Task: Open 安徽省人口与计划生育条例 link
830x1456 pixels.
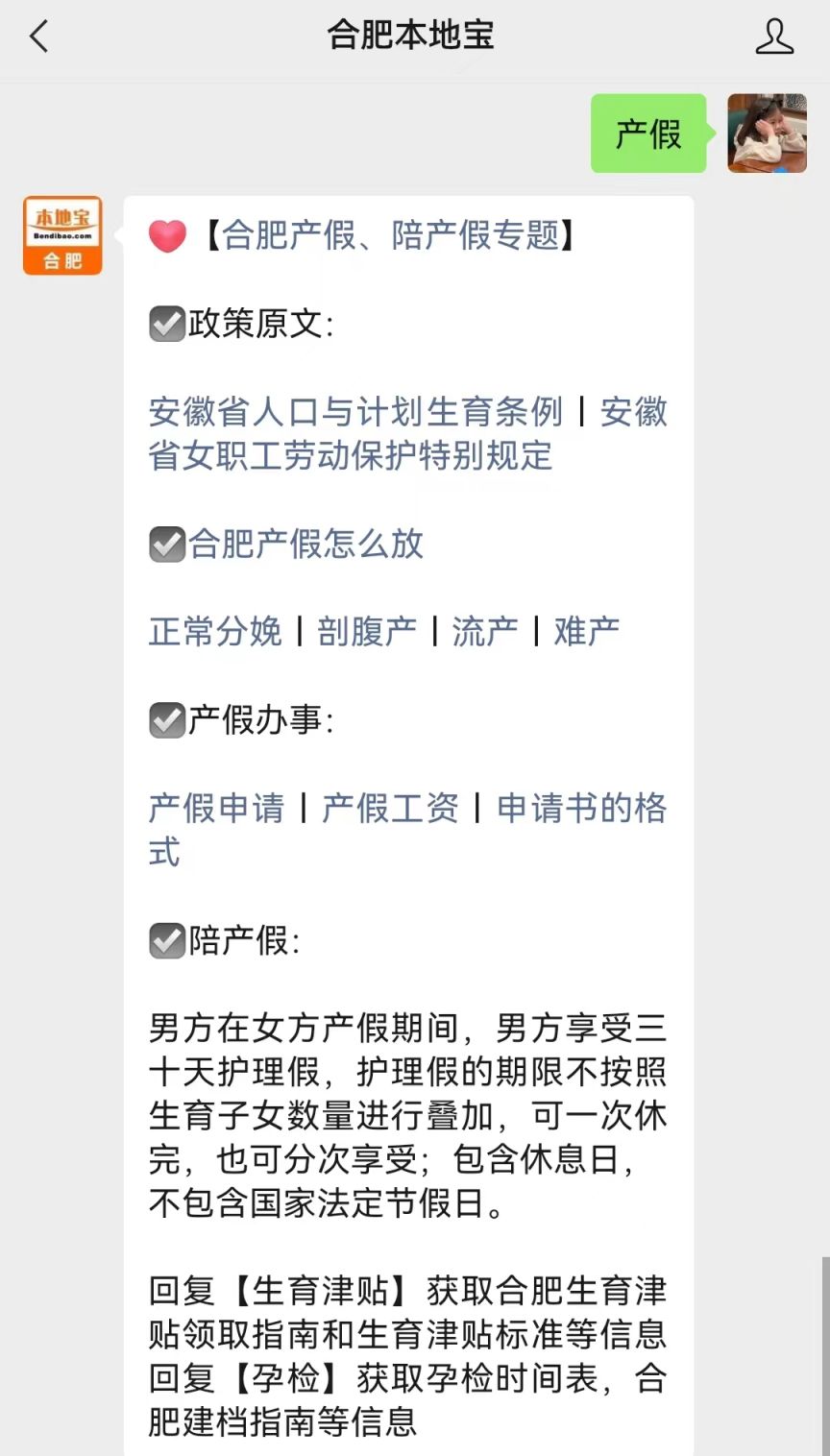Action: tap(355, 412)
